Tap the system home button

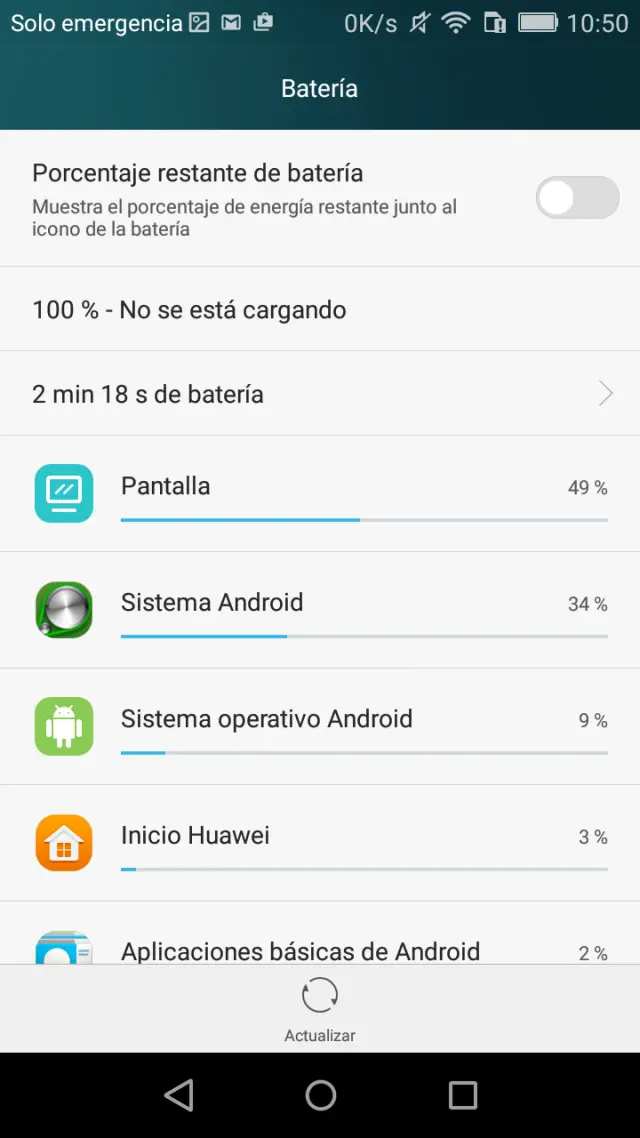(321, 1095)
